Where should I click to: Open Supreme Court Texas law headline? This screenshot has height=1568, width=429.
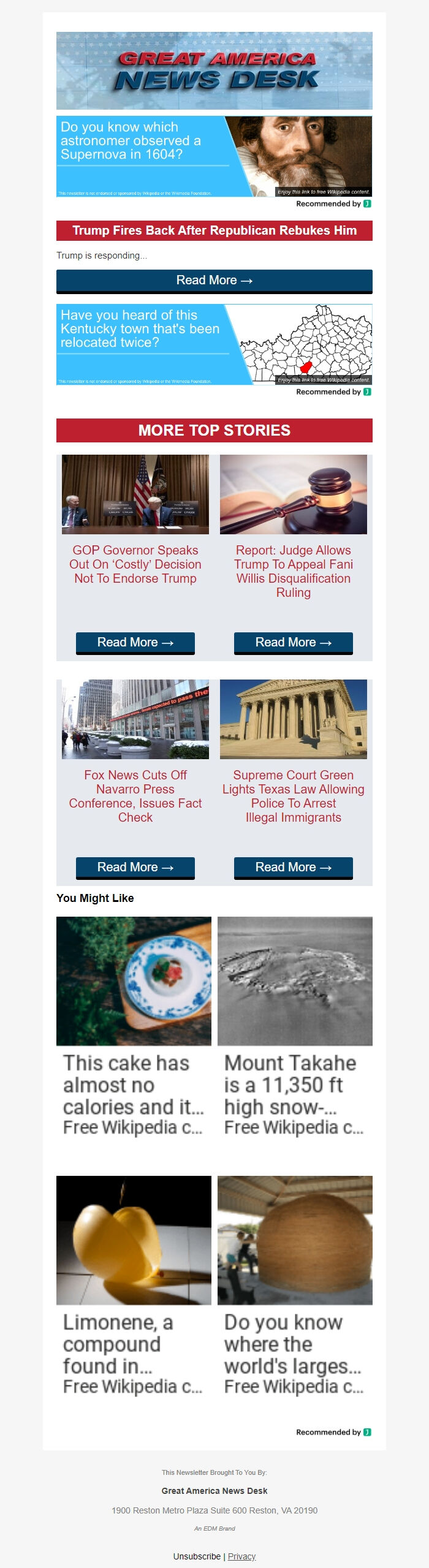[294, 796]
